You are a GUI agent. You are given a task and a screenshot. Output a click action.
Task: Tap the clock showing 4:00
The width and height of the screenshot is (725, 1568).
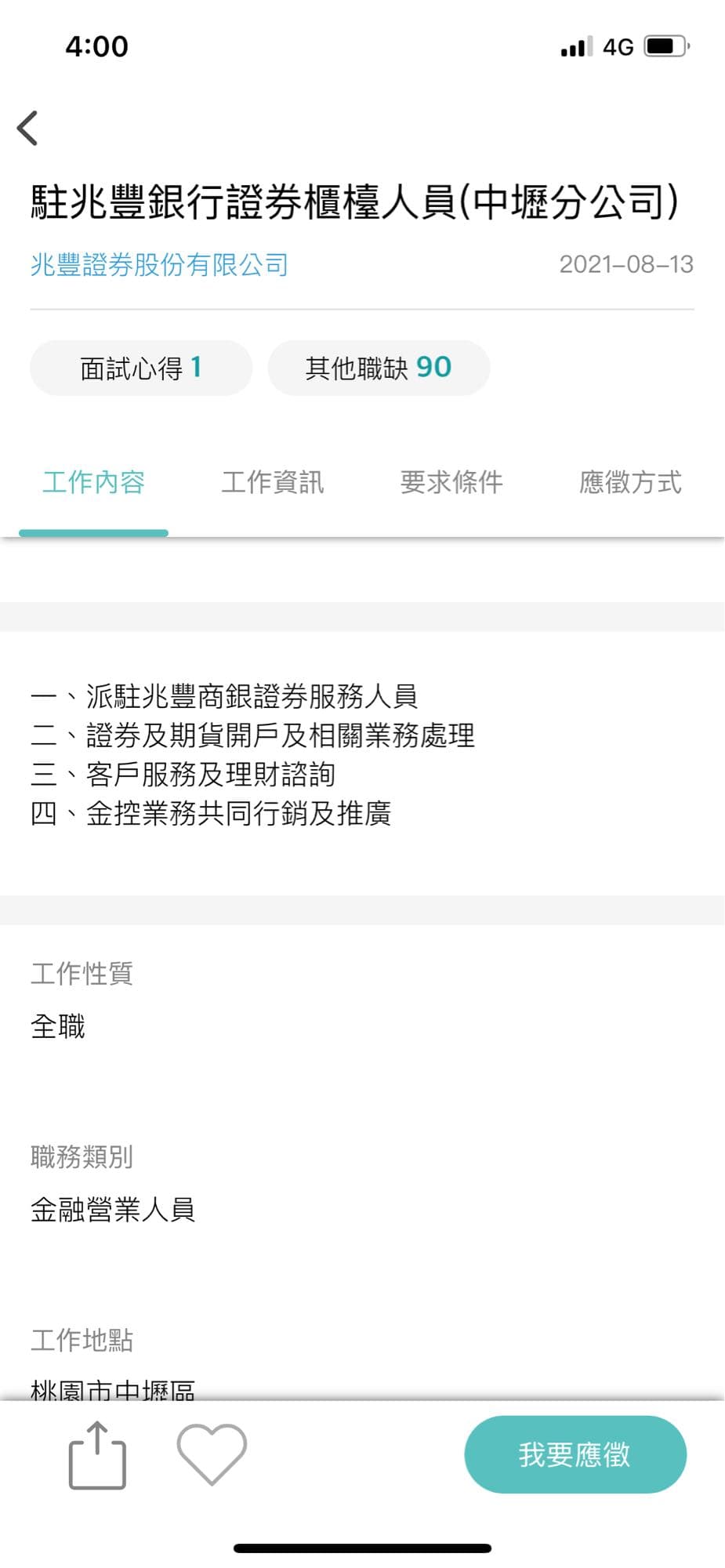(96, 47)
